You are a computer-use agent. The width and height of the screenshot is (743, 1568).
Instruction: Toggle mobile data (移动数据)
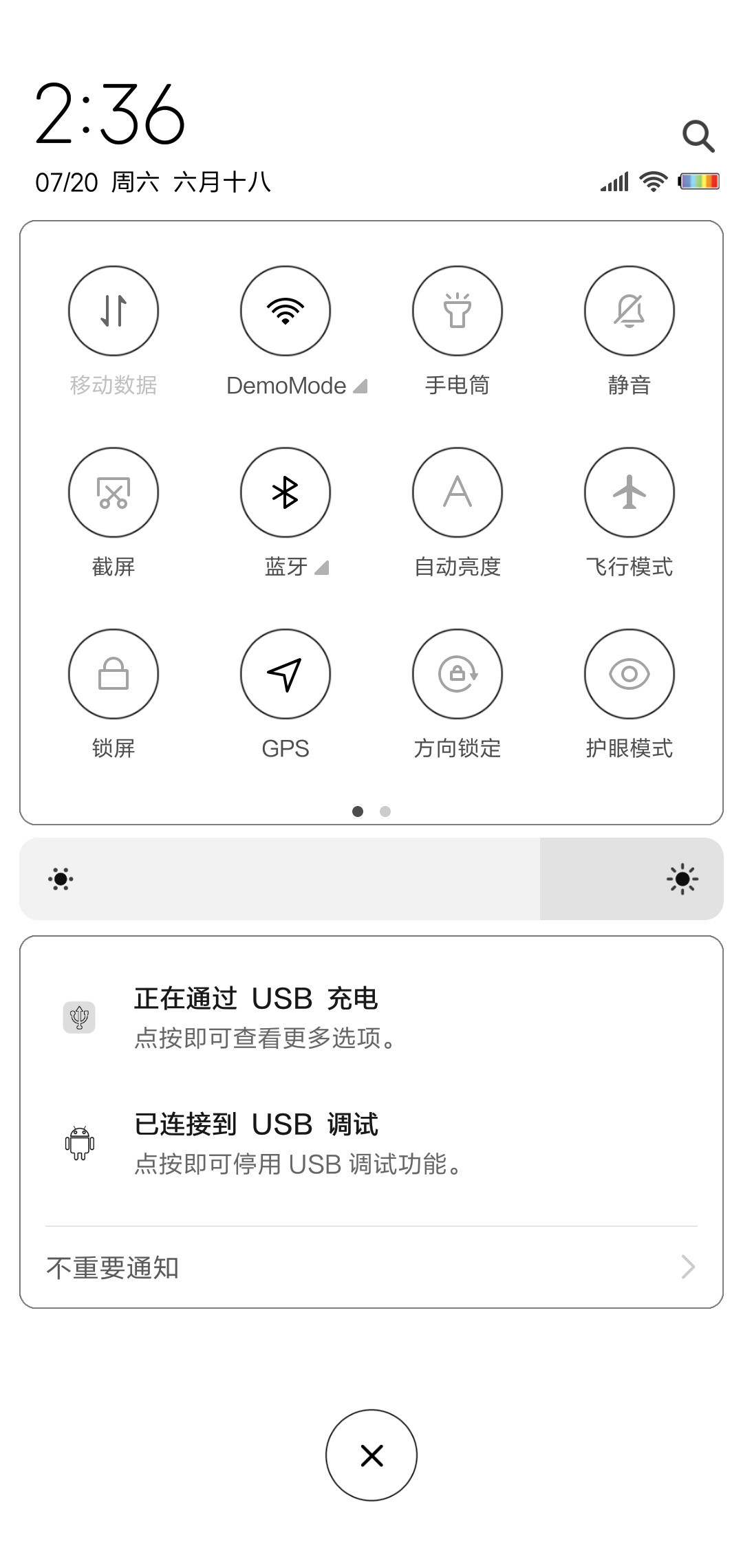coord(114,311)
